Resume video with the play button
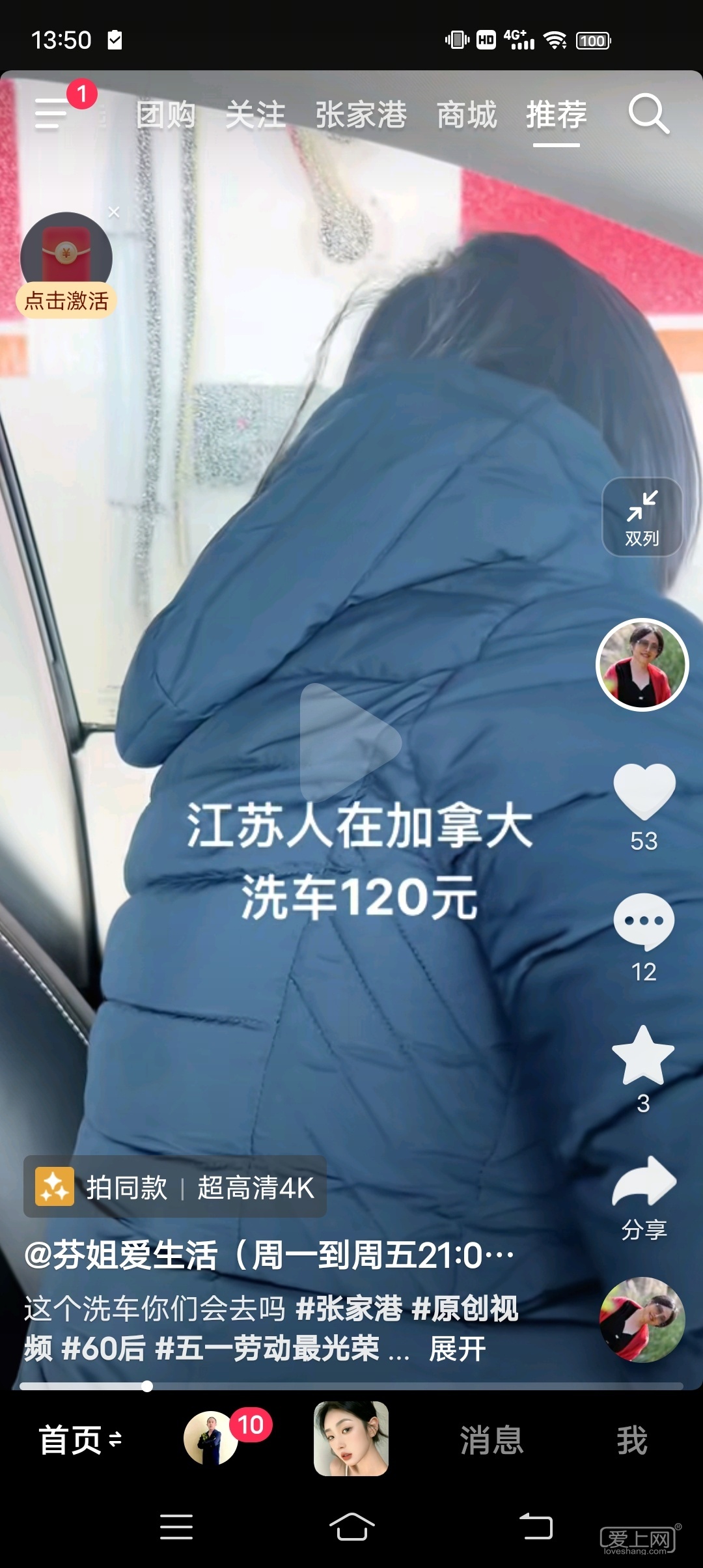 point(350,742)
